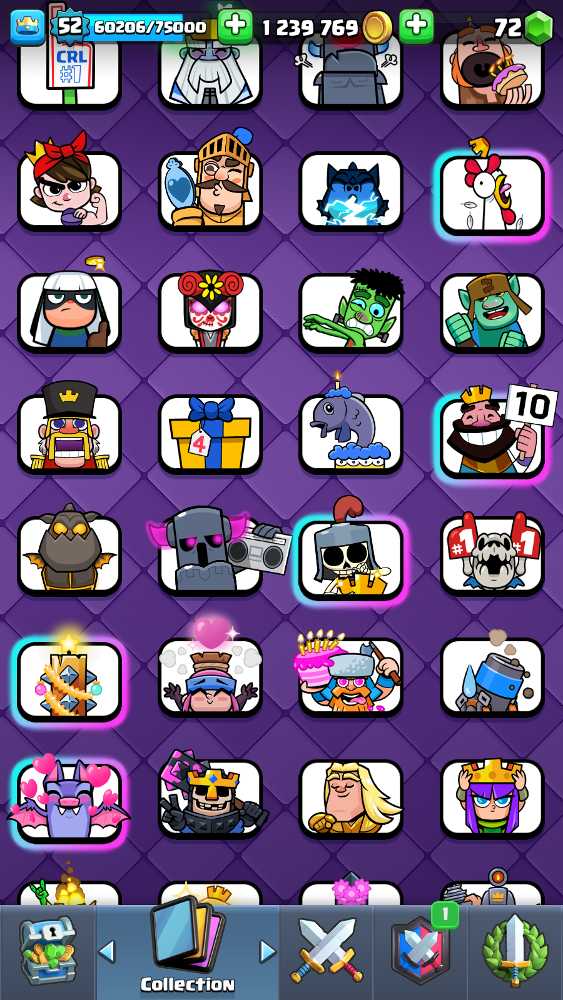
Task: Open the crossed swords battle tab
Action: pyautogui.click(x=326, y=951)
